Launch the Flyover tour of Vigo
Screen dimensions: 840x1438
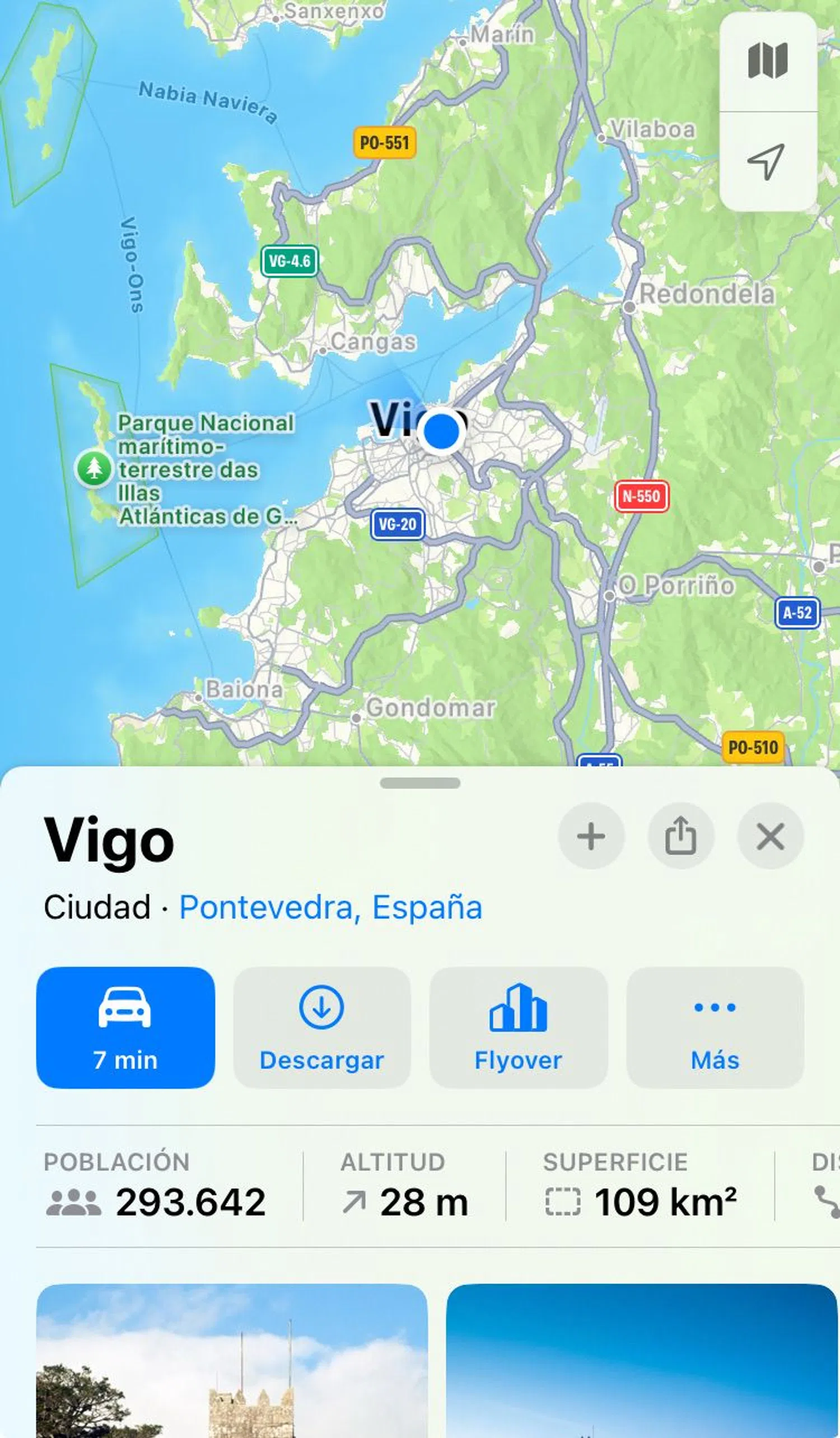pyautogui.click(x=518, y=1027)
